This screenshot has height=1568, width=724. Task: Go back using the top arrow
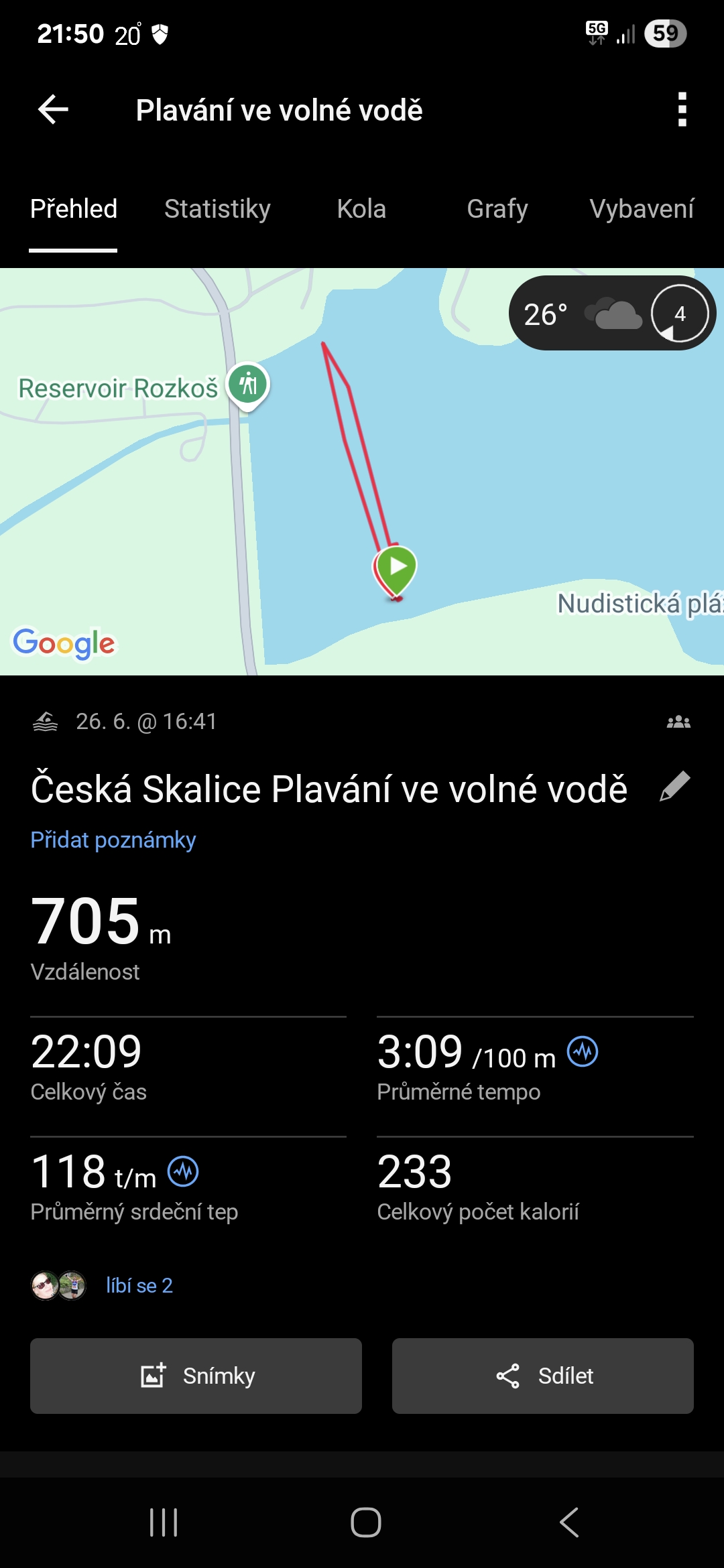point(54,110)
